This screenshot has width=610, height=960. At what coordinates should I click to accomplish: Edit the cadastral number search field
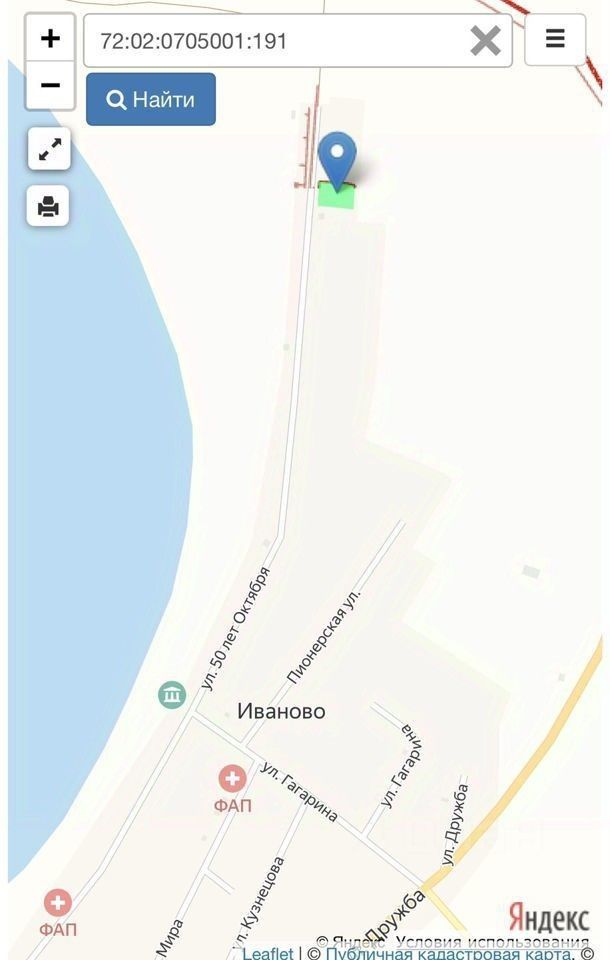pyautogui.click(x=270, y=41)
